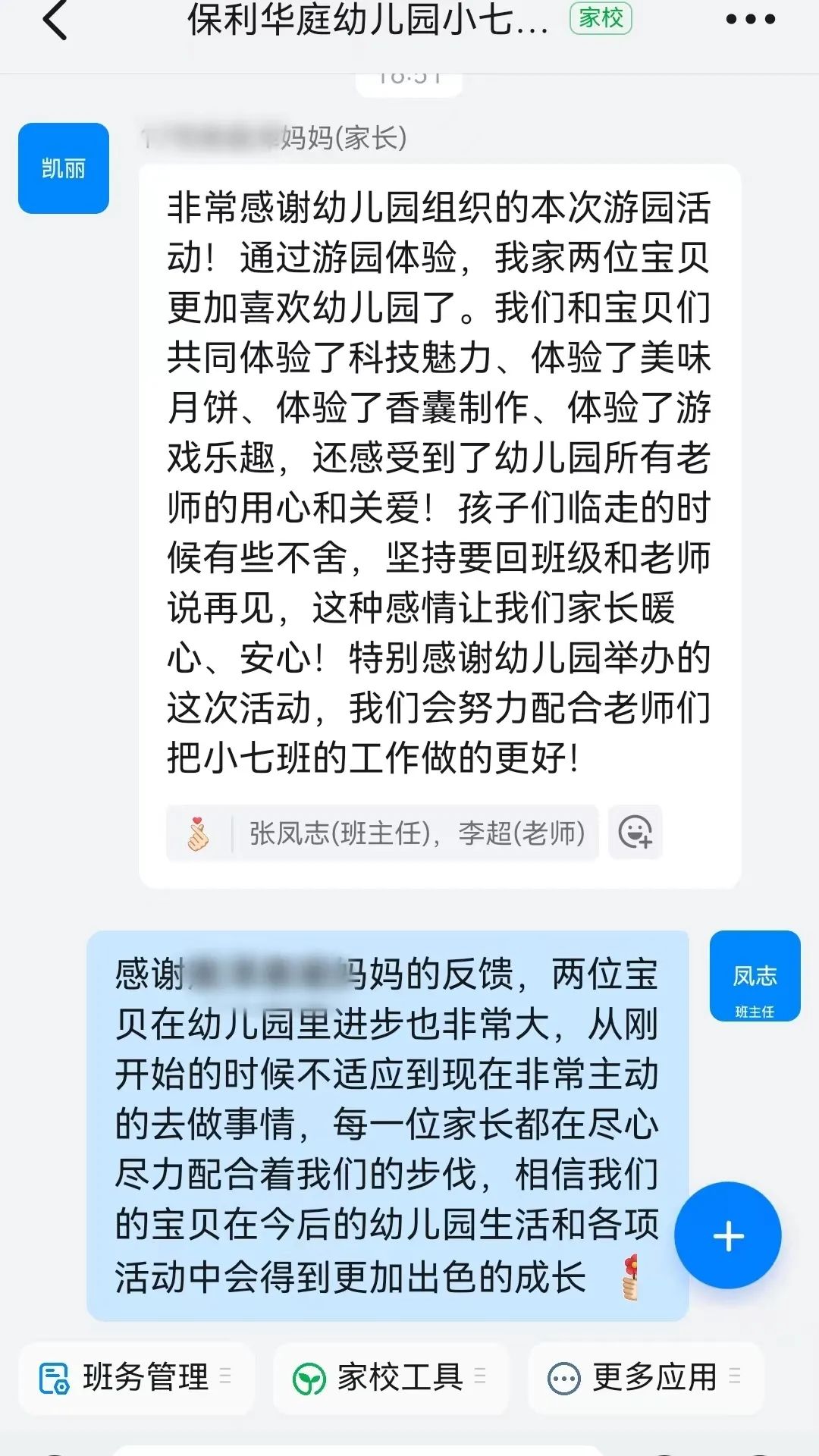This screenshot has height=1456, width=819.
Task: Open the three-dot overflow menu
Action: [x=750, y=20]
